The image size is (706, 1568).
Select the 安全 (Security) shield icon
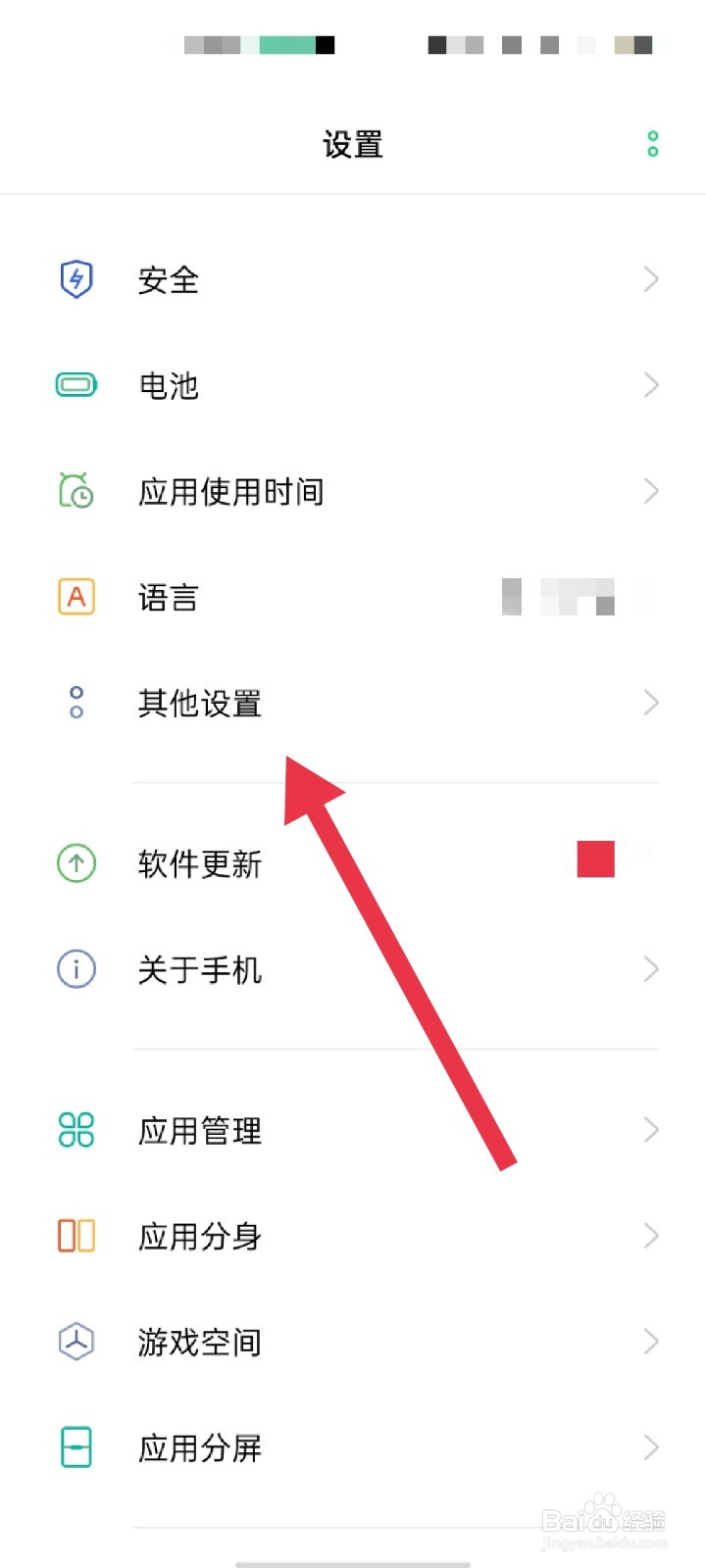tap(76, 279)
